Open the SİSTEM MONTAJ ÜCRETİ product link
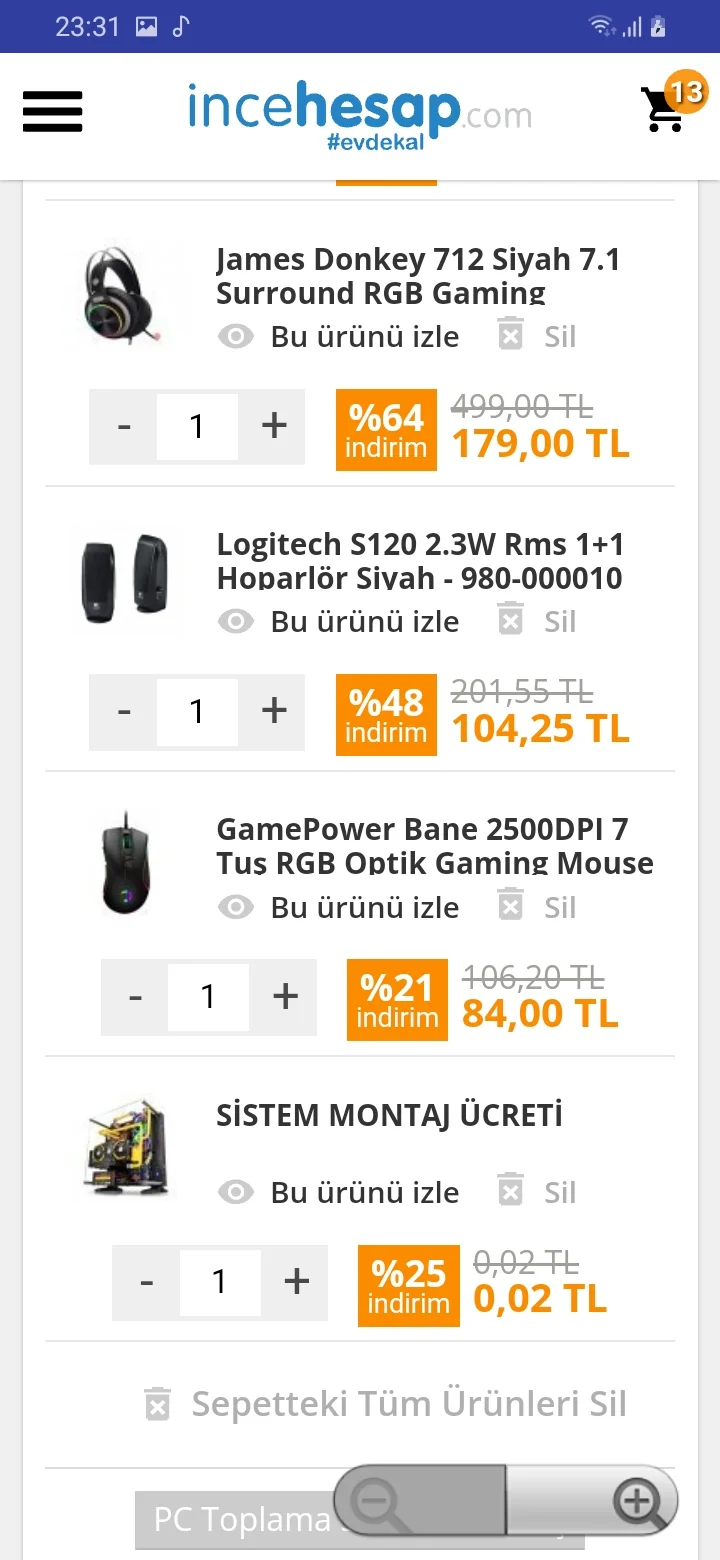The width and height of the screenshot is (720, 1560). pos(391,1114)
